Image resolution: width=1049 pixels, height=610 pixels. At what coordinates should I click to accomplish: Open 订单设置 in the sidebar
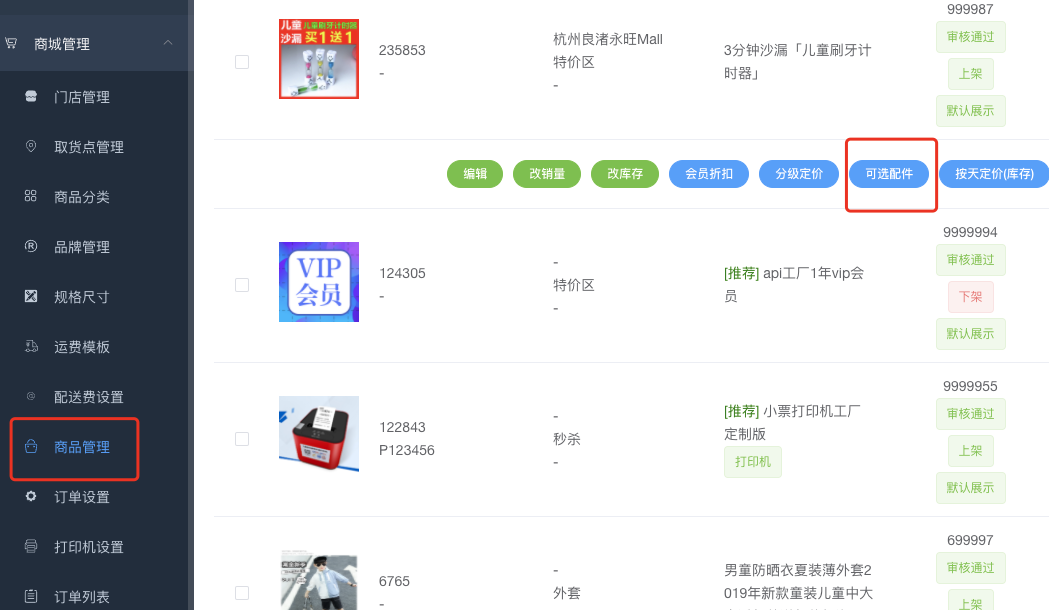click(82, 497)
